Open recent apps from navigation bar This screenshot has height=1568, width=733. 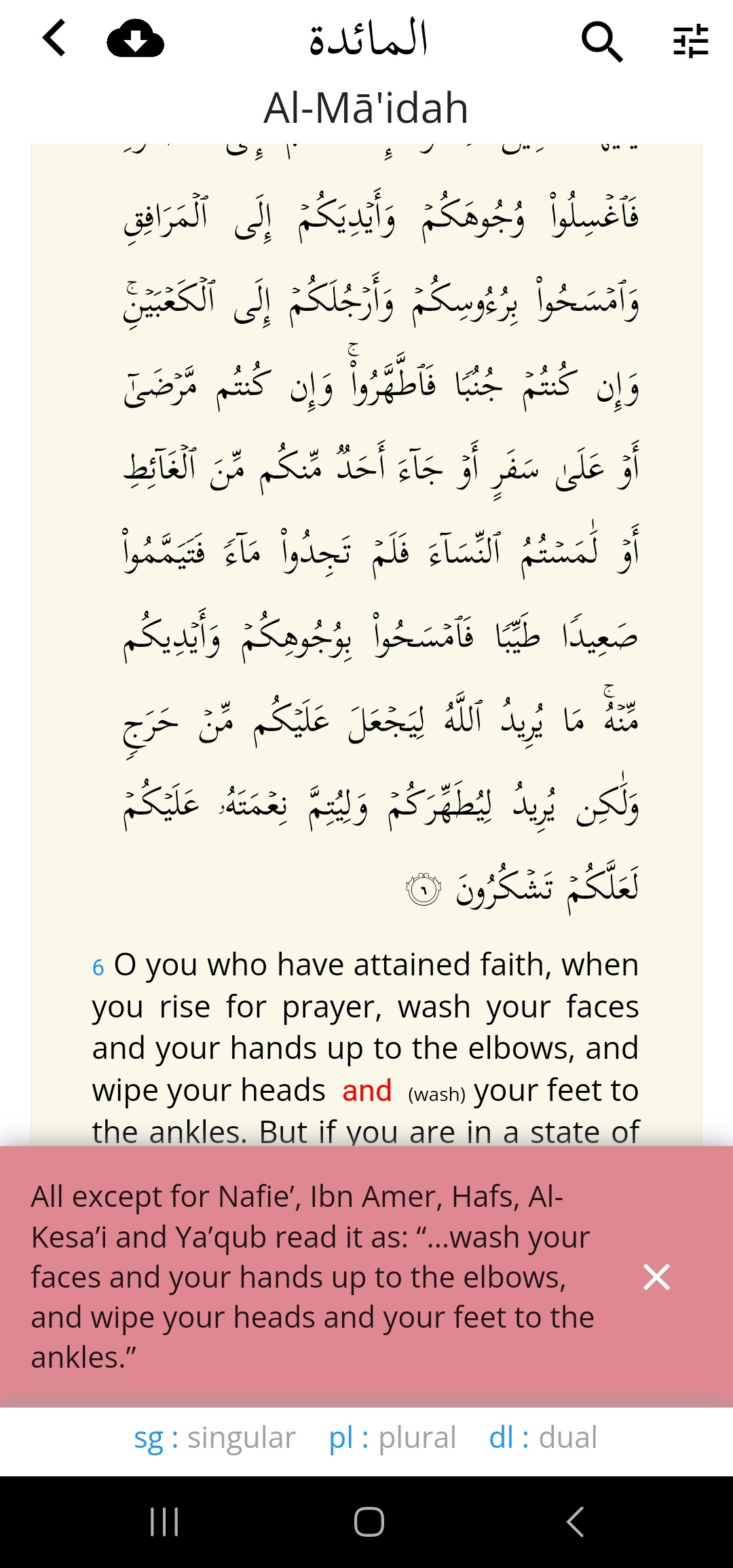coord(164,1522)
